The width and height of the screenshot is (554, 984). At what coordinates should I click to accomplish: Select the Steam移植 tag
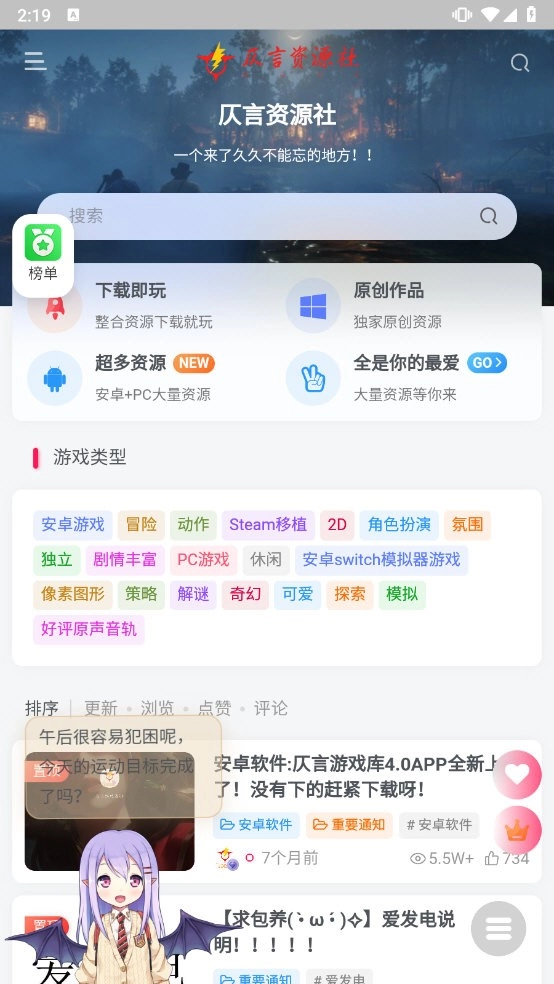click(x=268, y=525)
